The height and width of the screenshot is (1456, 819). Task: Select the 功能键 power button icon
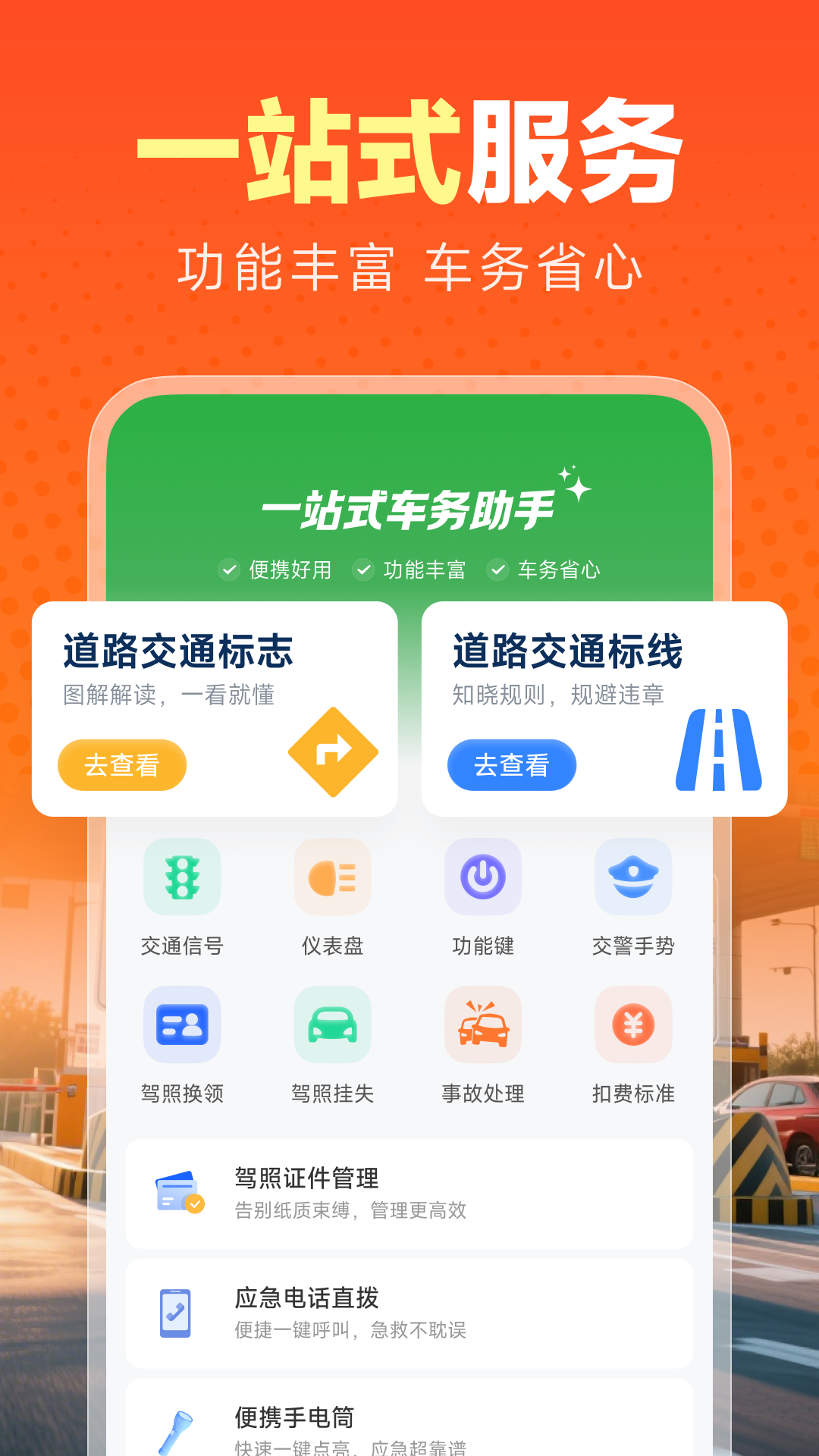tap(483, 877)
